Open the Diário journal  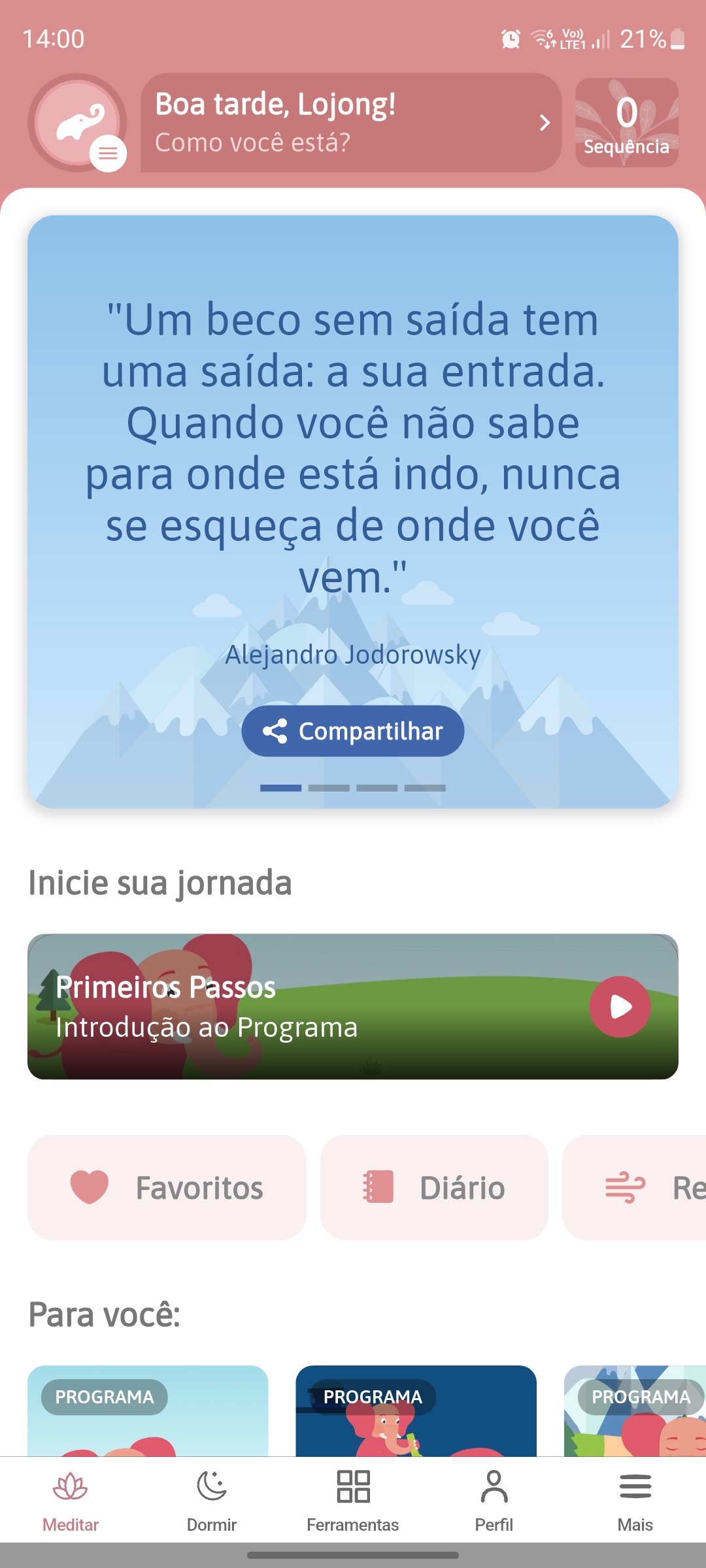point(434,1187)
